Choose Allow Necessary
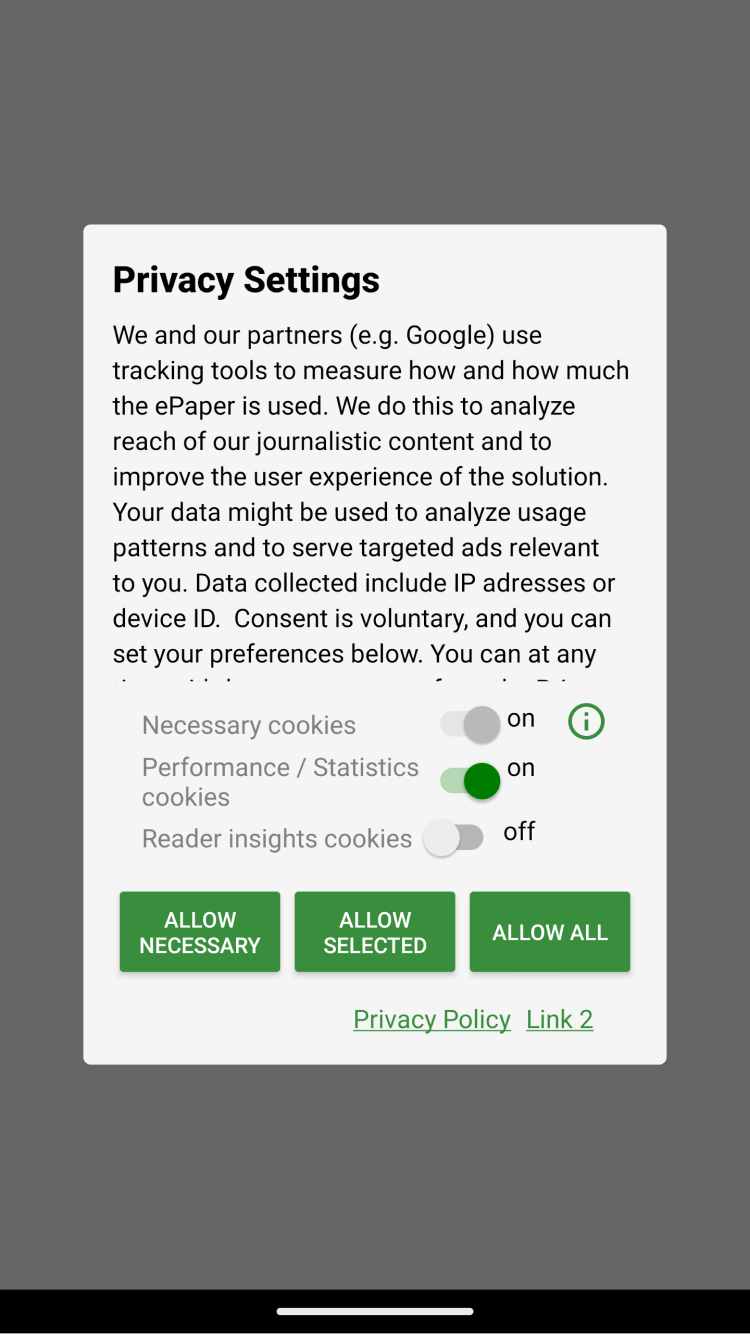Image resolution: width=750 pixels, height=1334 pixels. coord(200,932)
